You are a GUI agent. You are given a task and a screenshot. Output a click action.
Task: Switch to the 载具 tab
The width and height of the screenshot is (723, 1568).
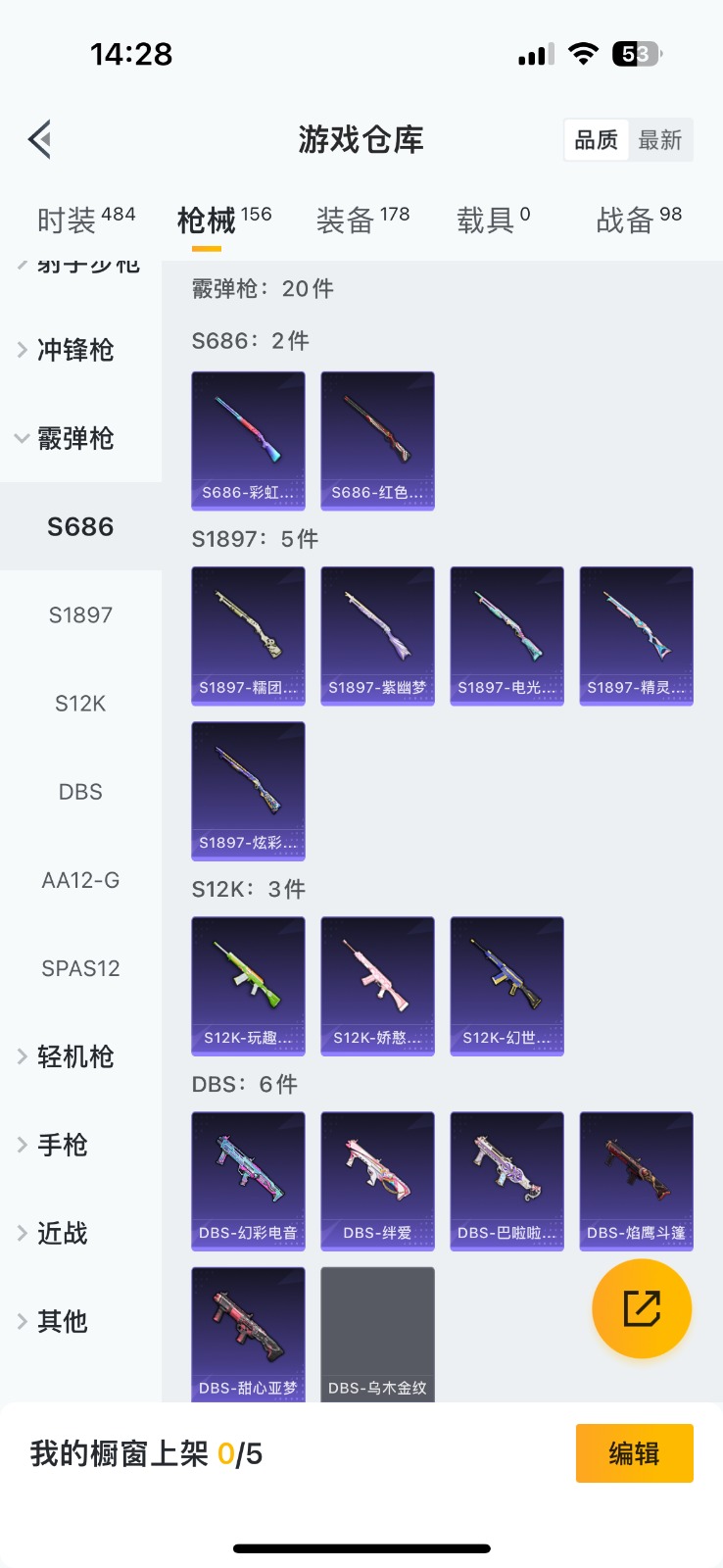coord(493,220)
